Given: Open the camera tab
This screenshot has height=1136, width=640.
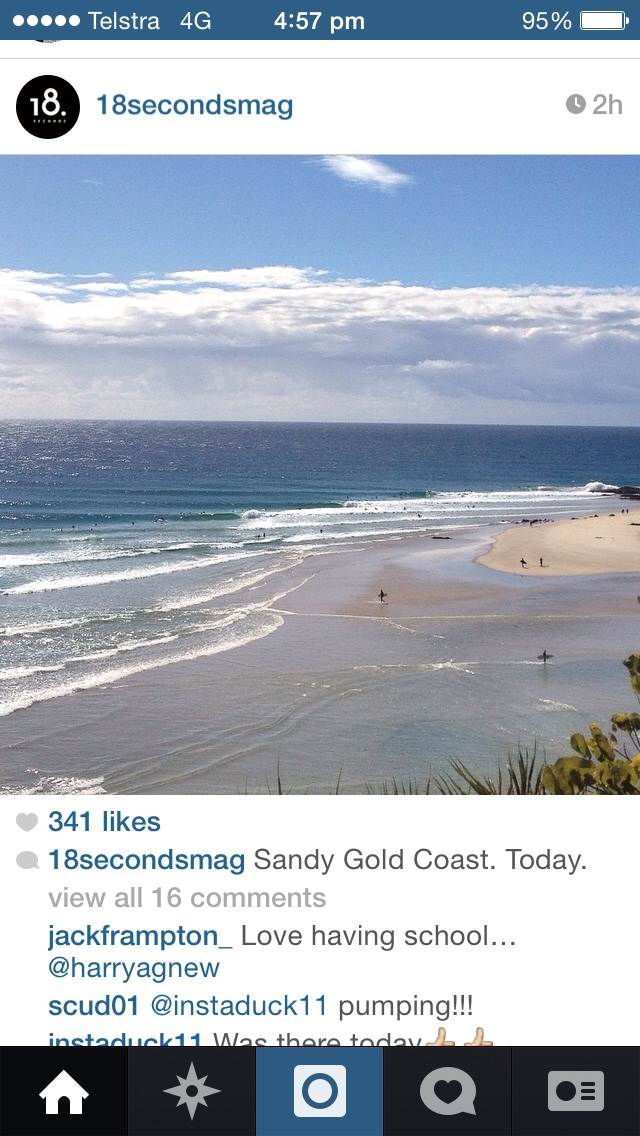Looking at the screenshot, I should 320,1091.
